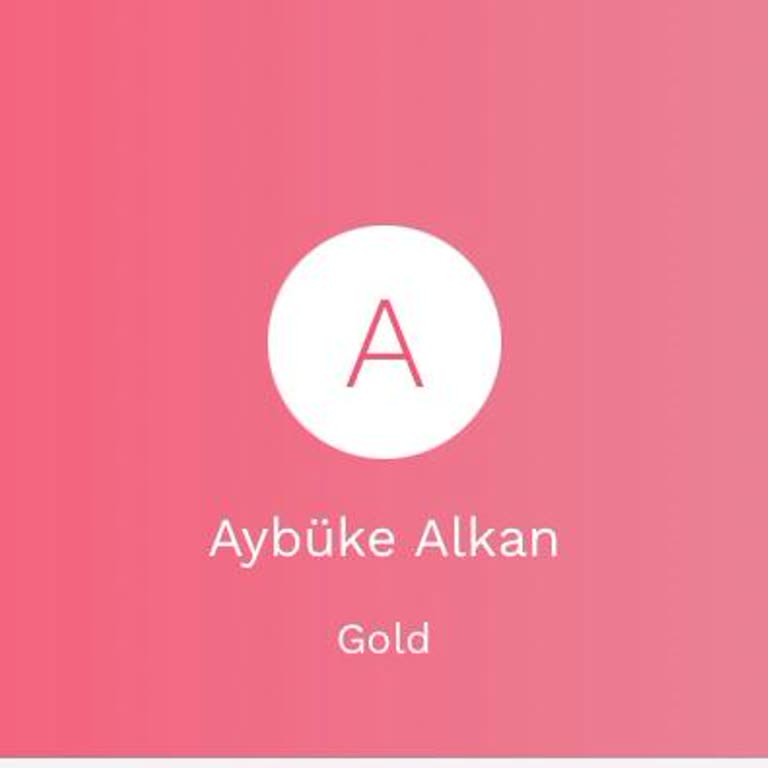Open the profile avatar with letter A
Screen dimensions: 768x768
(384, 342)
